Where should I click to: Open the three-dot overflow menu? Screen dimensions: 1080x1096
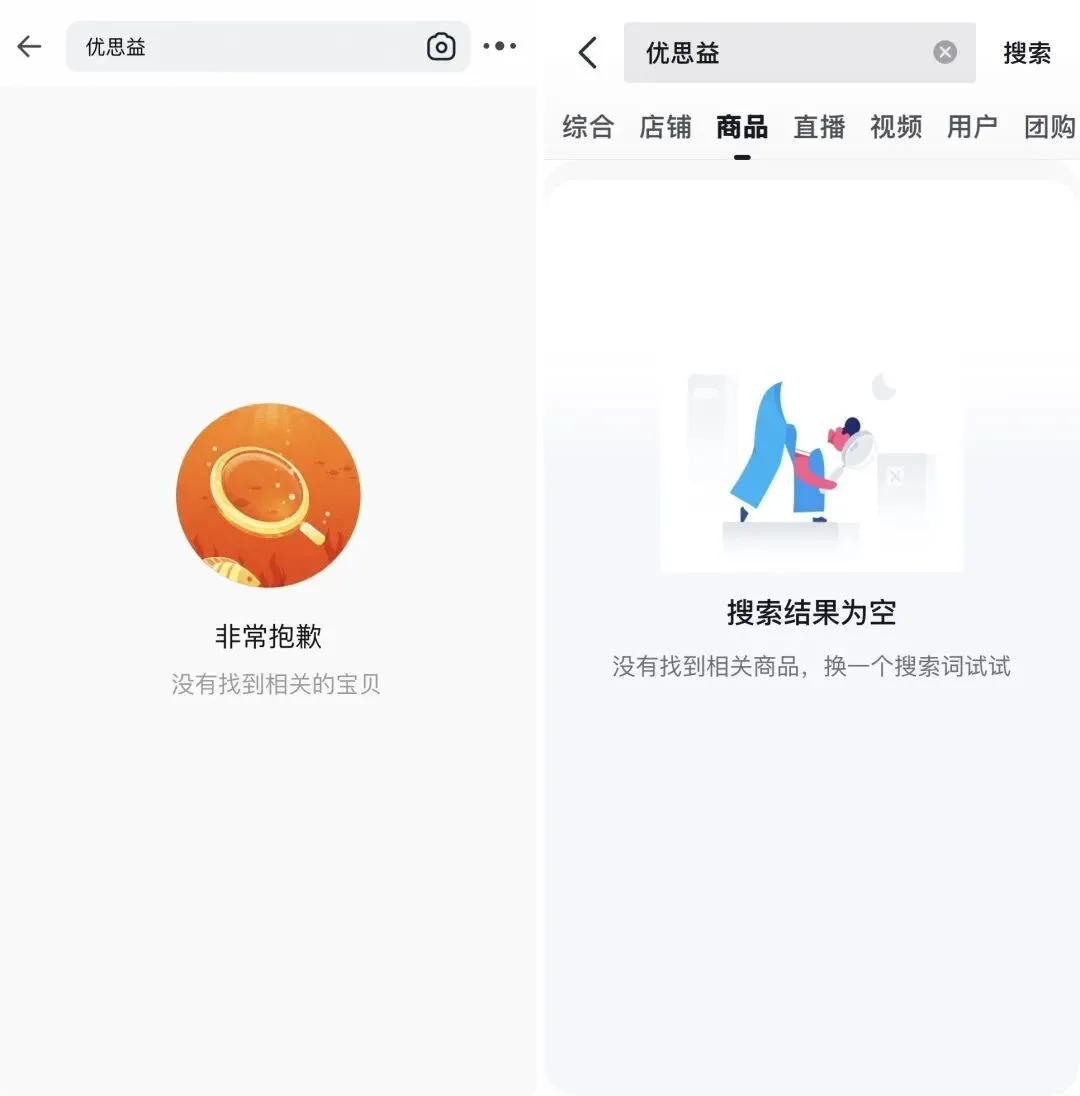(499, 46)
